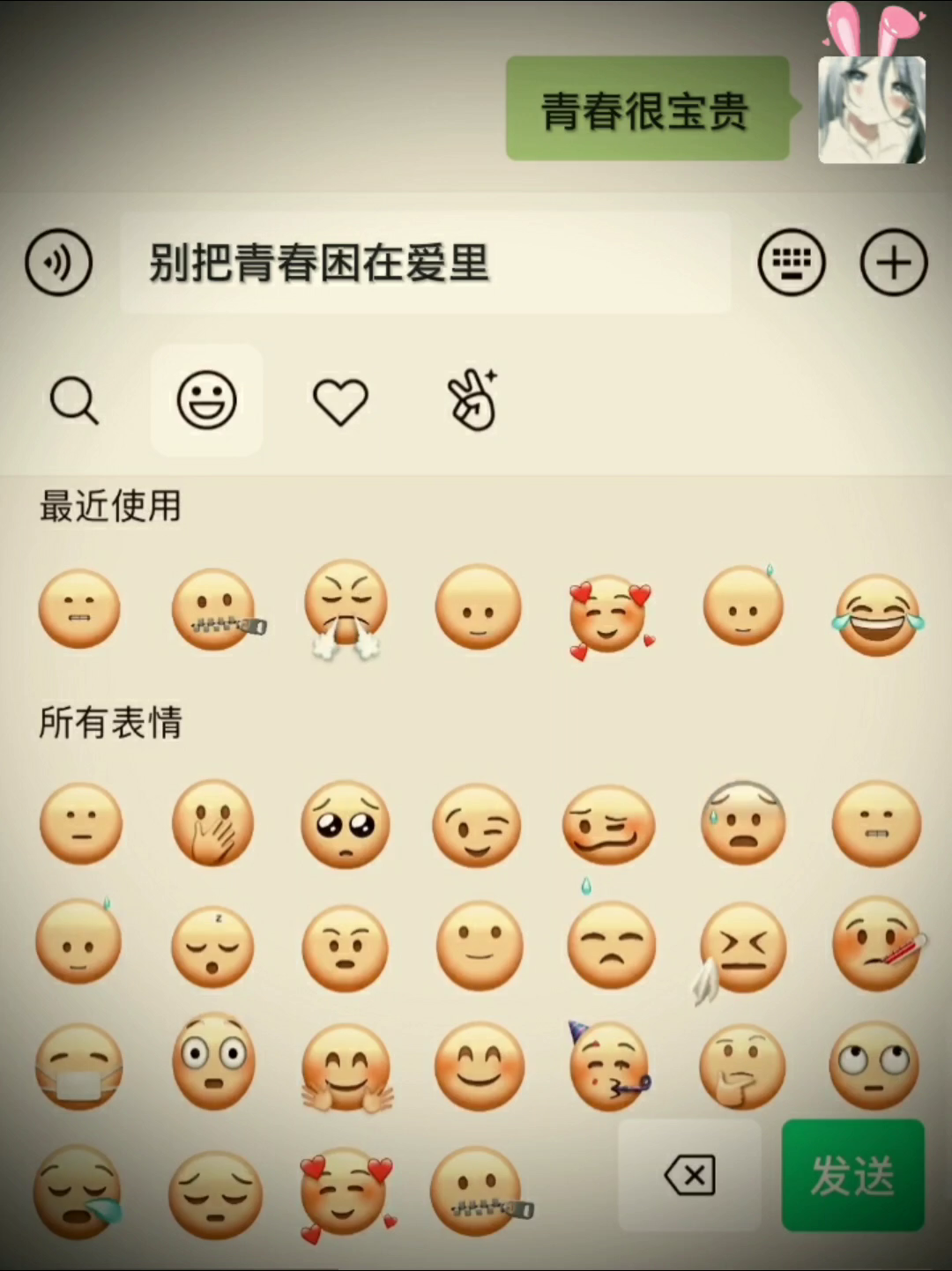952x1271 pixels.
Task: Open the hand gesture sticker tab
Action: tap(473, 401)
